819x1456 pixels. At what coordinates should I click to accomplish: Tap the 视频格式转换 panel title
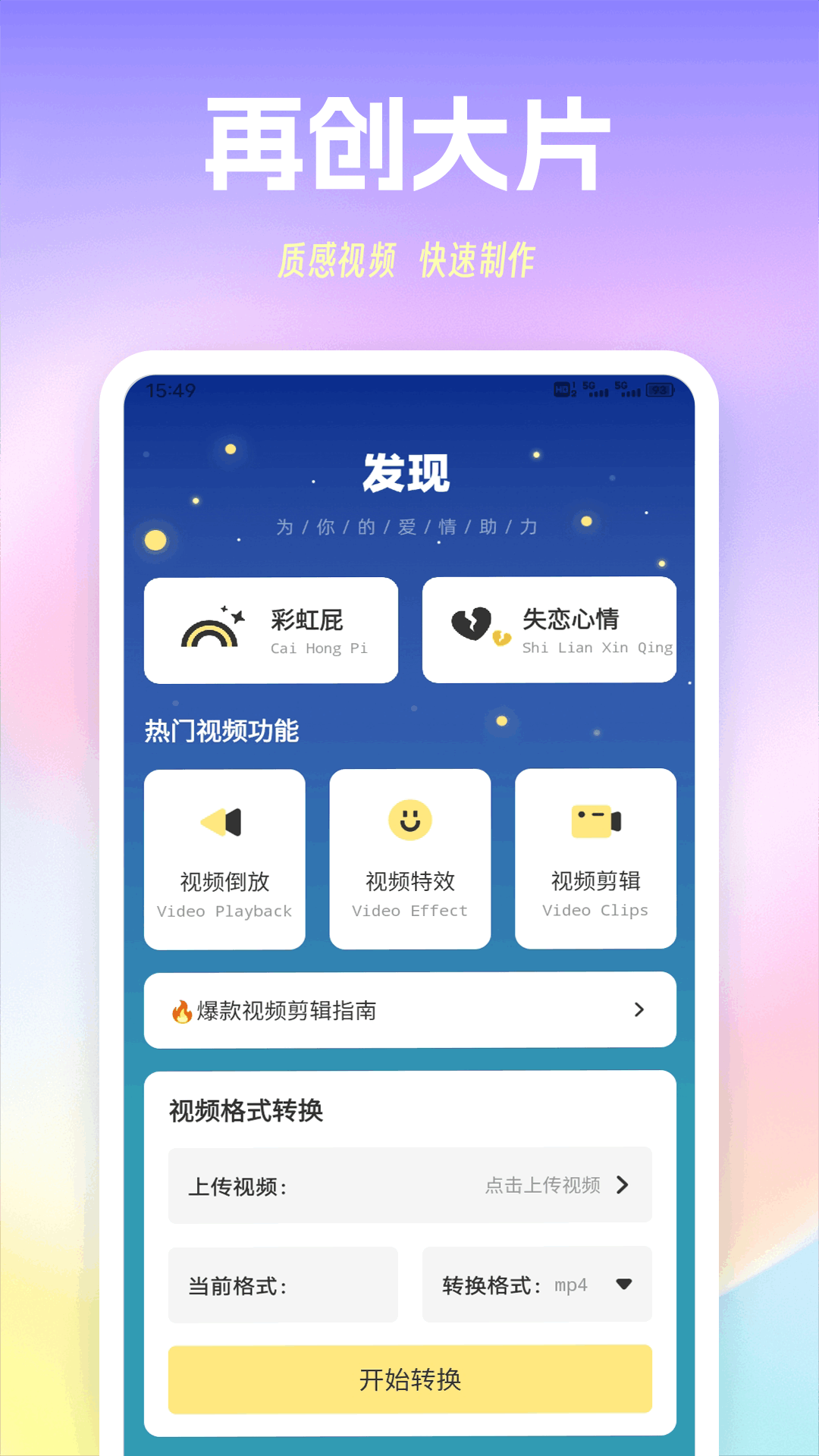click(245, 1110)
